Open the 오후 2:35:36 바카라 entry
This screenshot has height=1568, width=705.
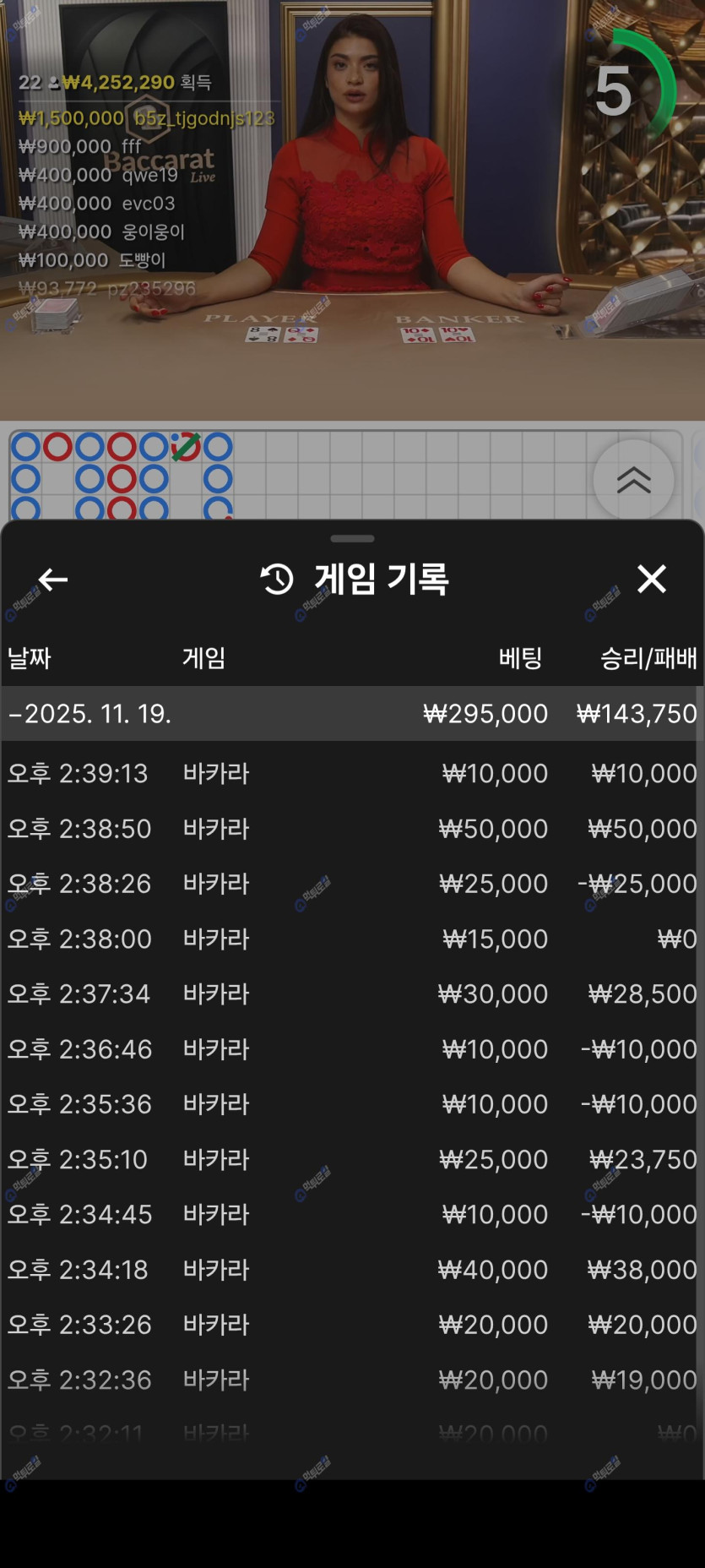pyautogui.click(x=352, y=1103)
